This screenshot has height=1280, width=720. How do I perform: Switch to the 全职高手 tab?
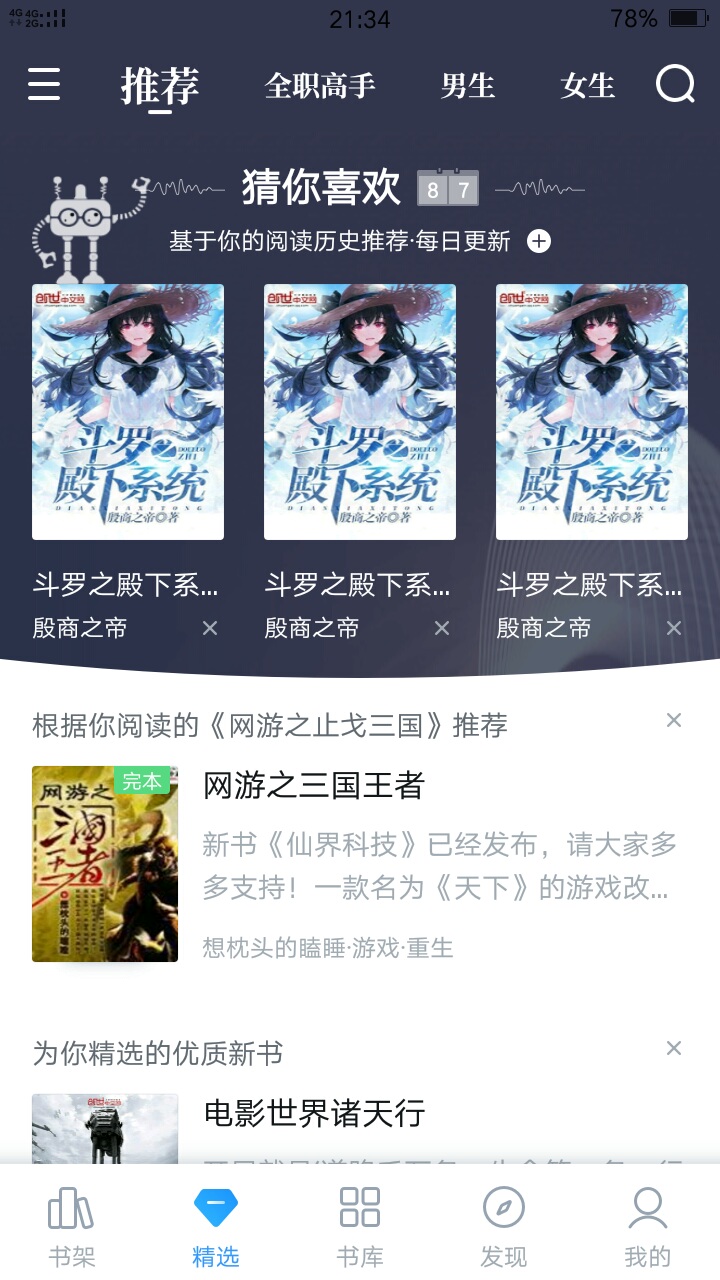pos(320,86)
